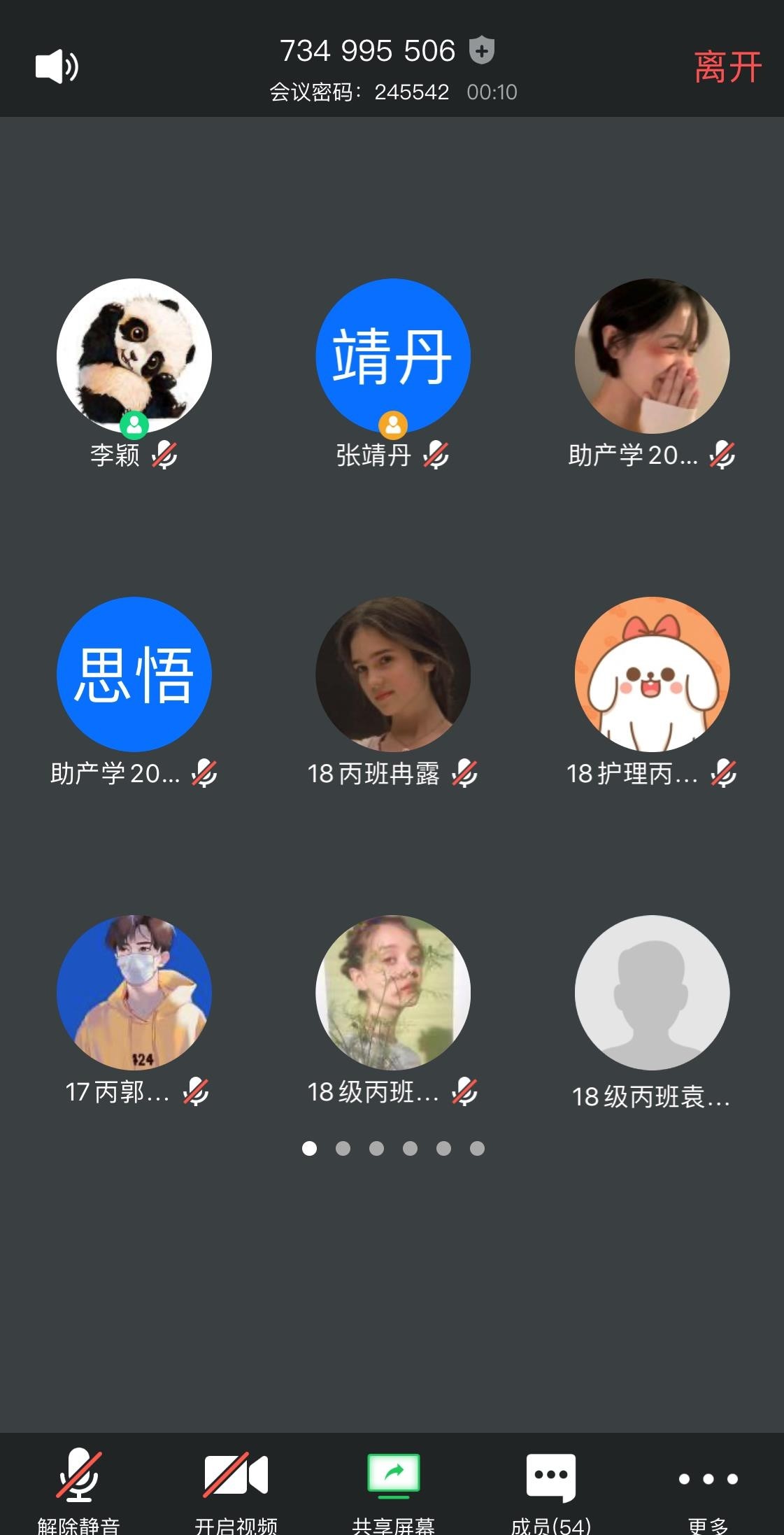Select participant 18丙班冉露
This screenshot has height=1535, width=784.
coord(393,674)
